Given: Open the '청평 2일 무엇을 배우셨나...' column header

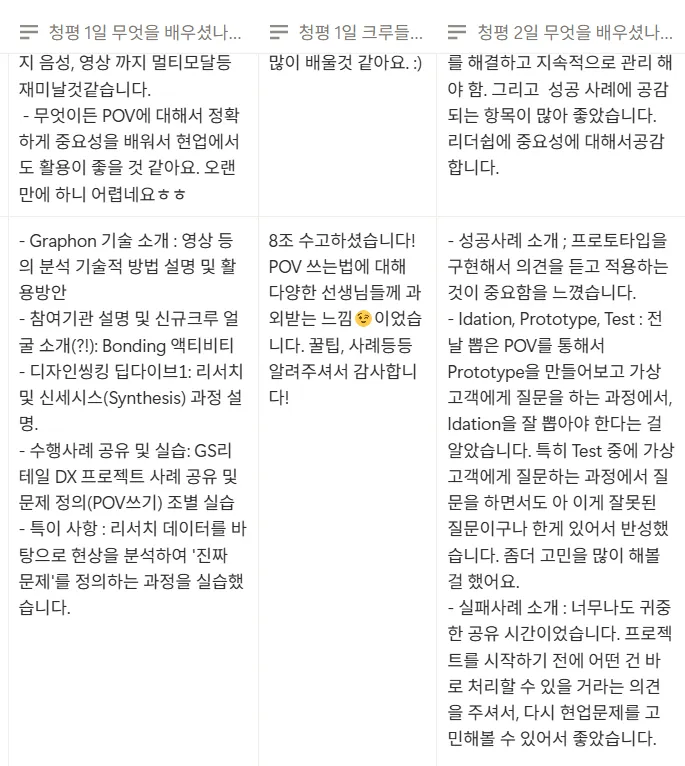Looking at the screenshot, I should pos(561,32).
